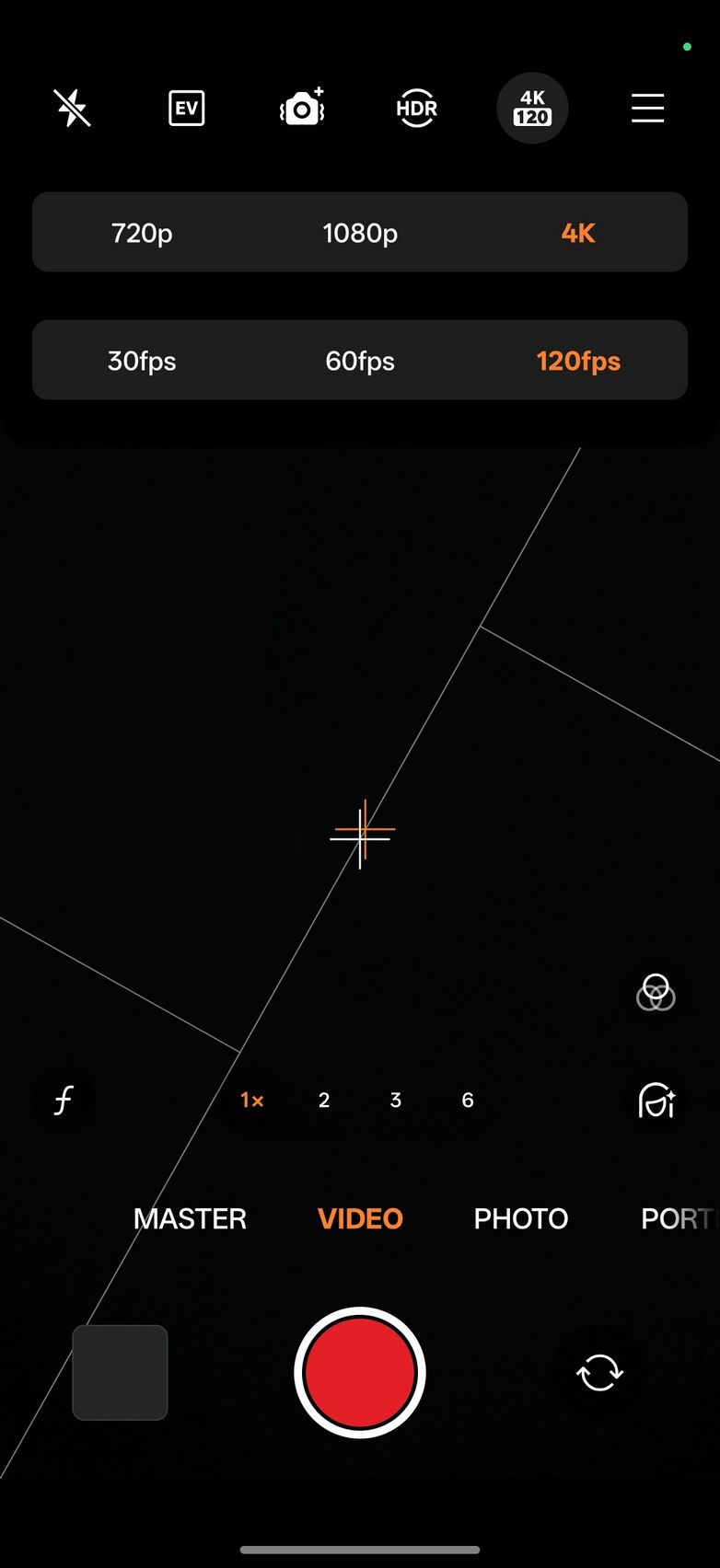Open the aperture f control
The height and width of the screenshot is (1568, 720).
click(64, 1100)
